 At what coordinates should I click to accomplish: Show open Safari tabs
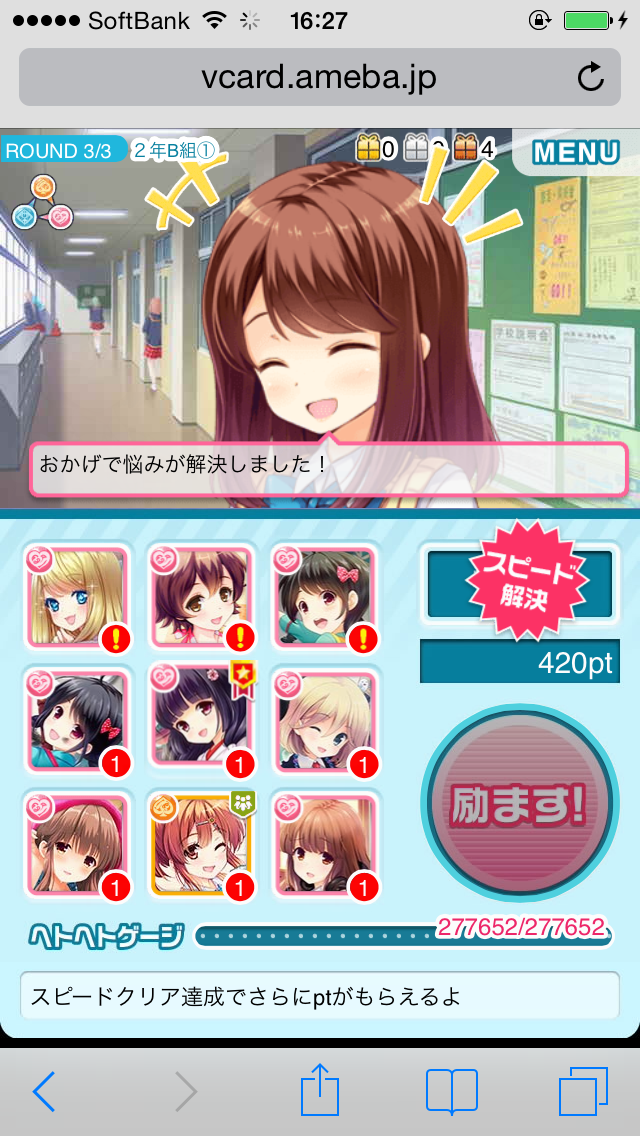coord(584,1092)
